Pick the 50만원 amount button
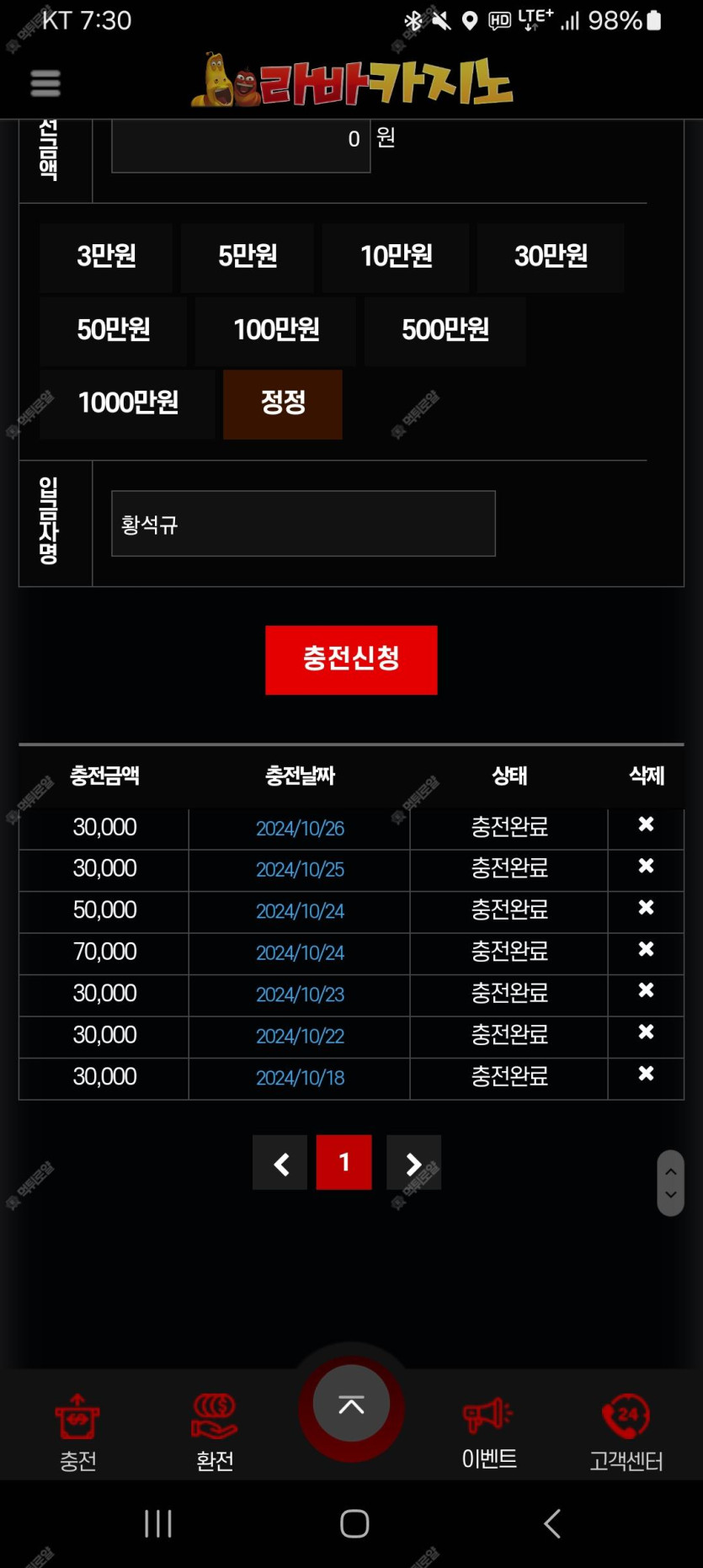Screen dimensions: 703x1568 coord(114,329)
